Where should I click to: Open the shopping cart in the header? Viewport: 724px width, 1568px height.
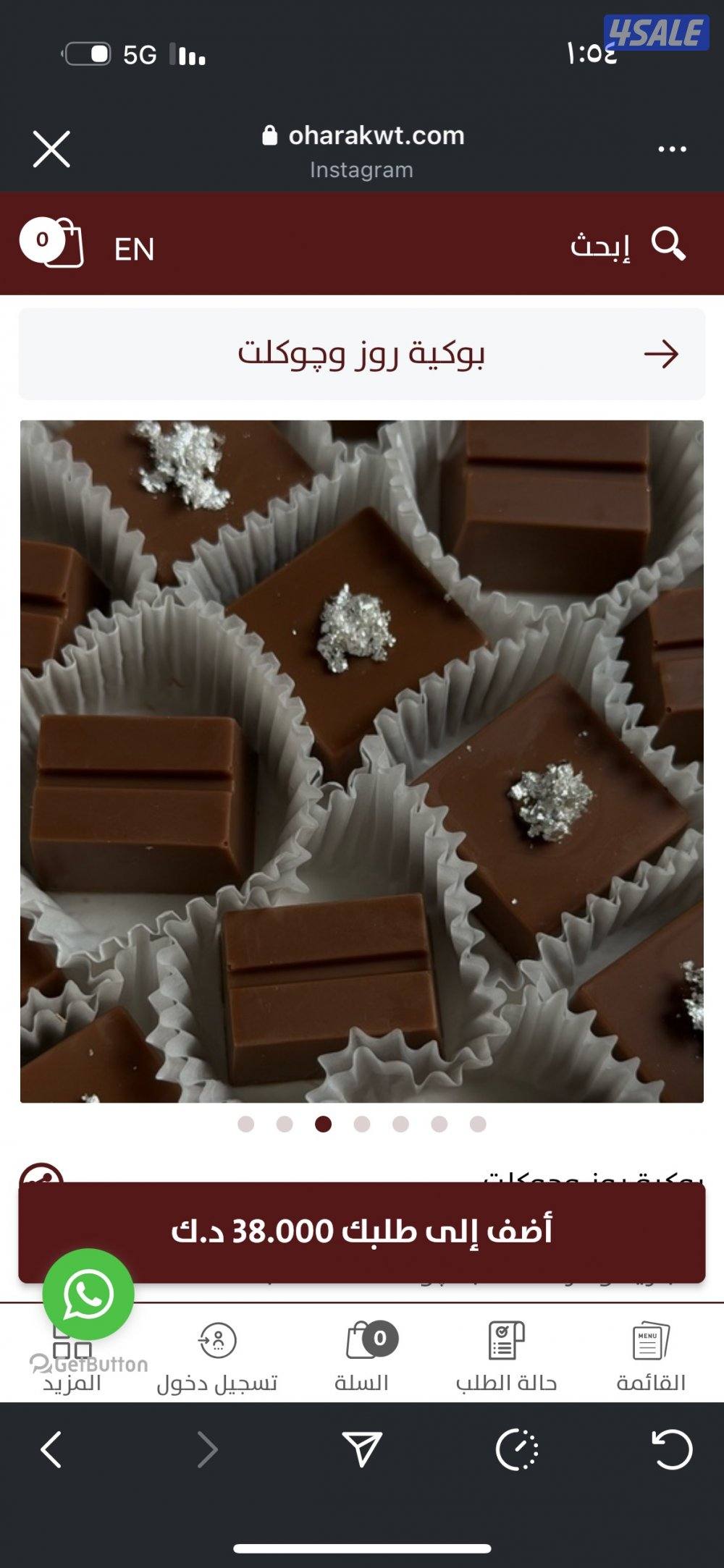point(52,243)
